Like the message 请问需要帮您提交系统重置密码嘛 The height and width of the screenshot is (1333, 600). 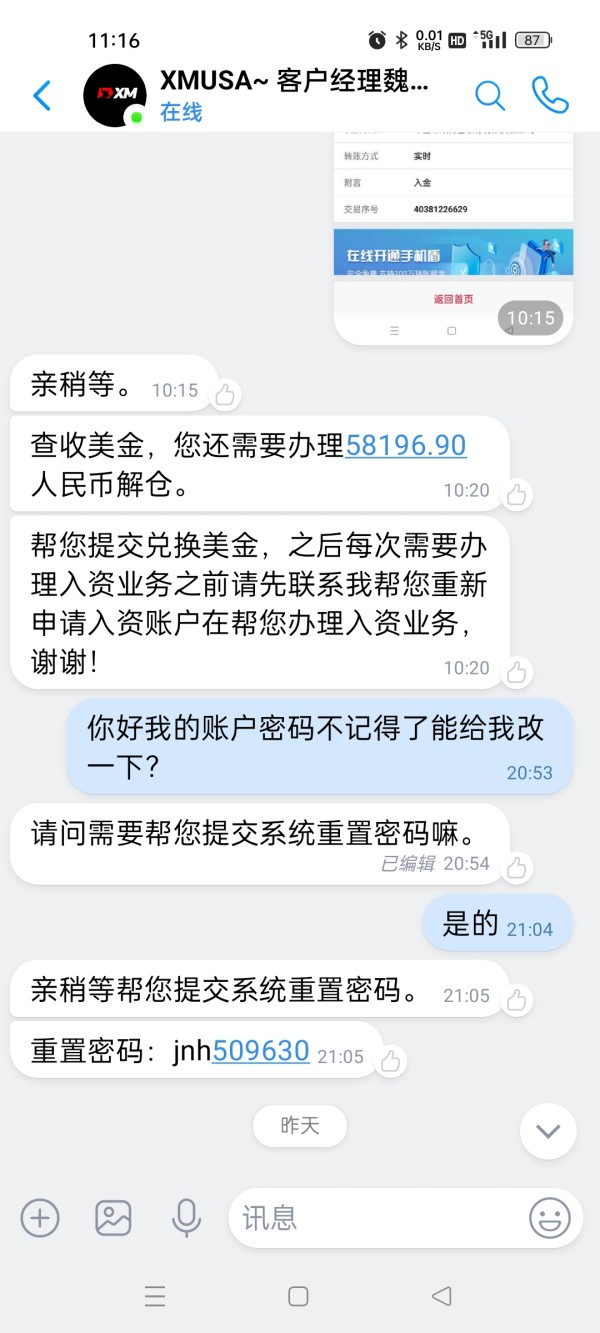click(x=516, y=868)
